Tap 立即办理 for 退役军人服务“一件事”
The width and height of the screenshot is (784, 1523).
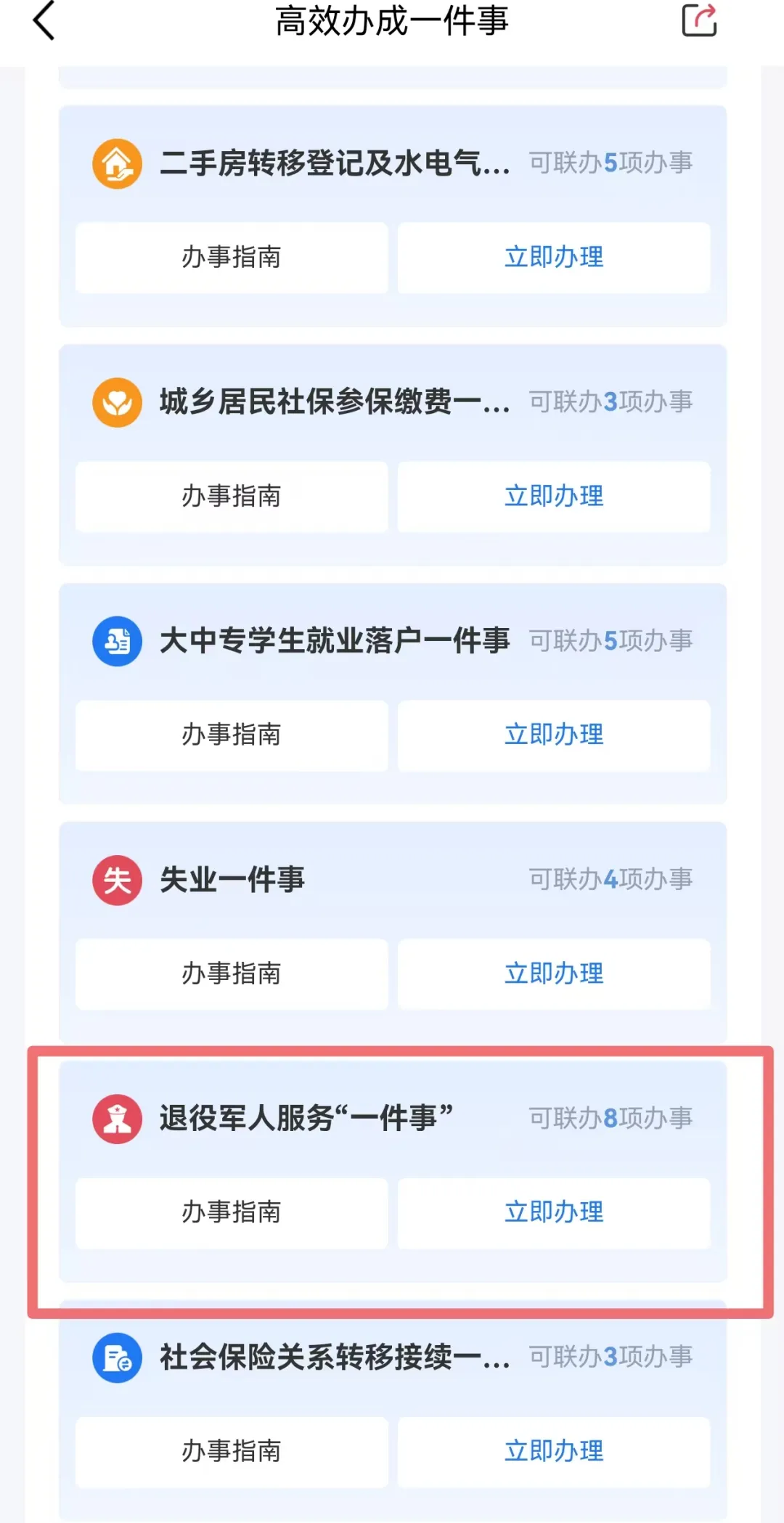pos(554,1213)
